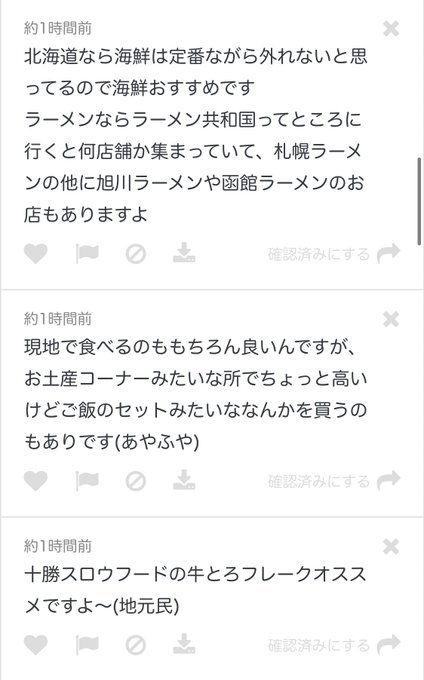The height and width of the screenshot is (680, 424).
Task: Dismiss the 北海道なら海鮮 message with X
Action: click(x=391, y=29)
